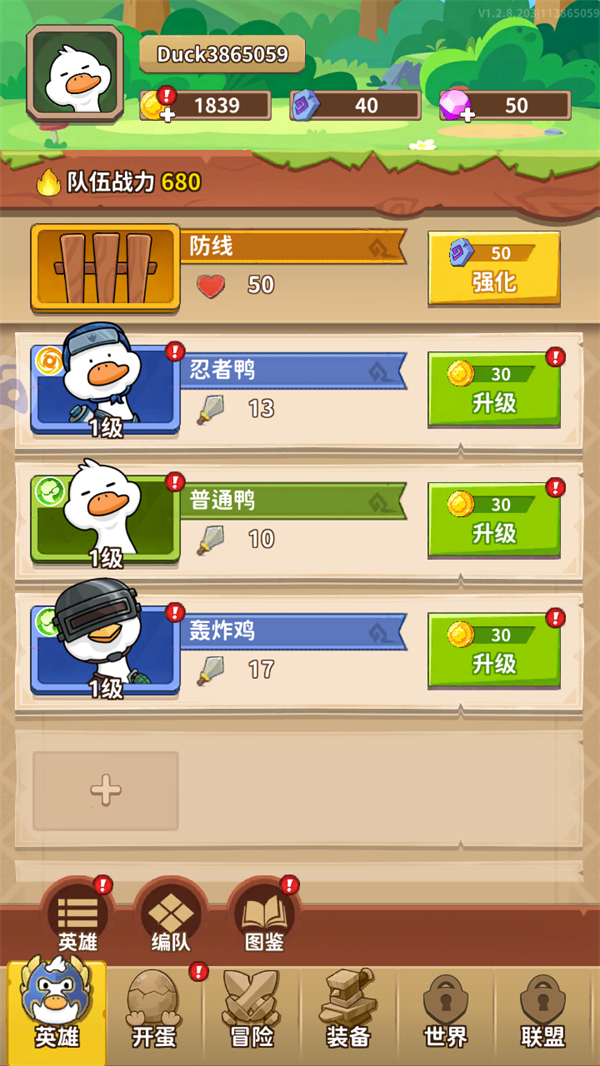Open the 装备 tab
Viewport: 600px width, 1066px height.
click(x=348, y=1010)
